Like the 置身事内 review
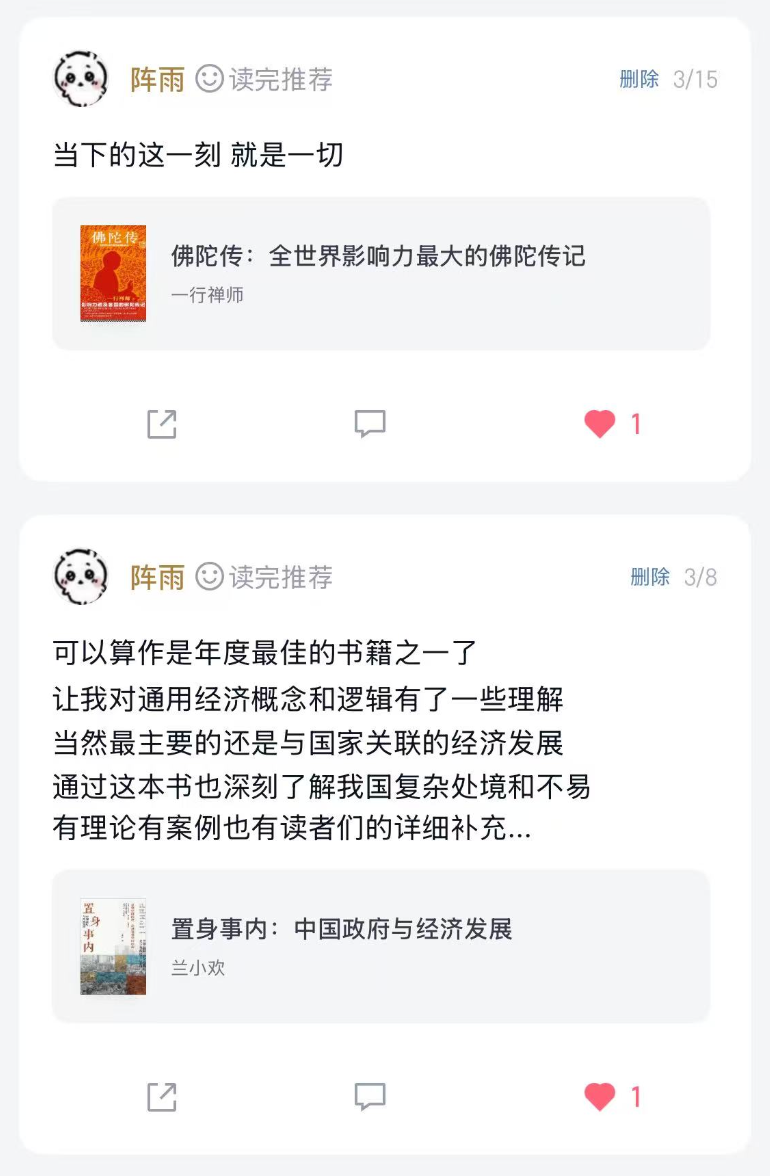770x1176 pixels. pyautogui.click(x=600, y=1097)
